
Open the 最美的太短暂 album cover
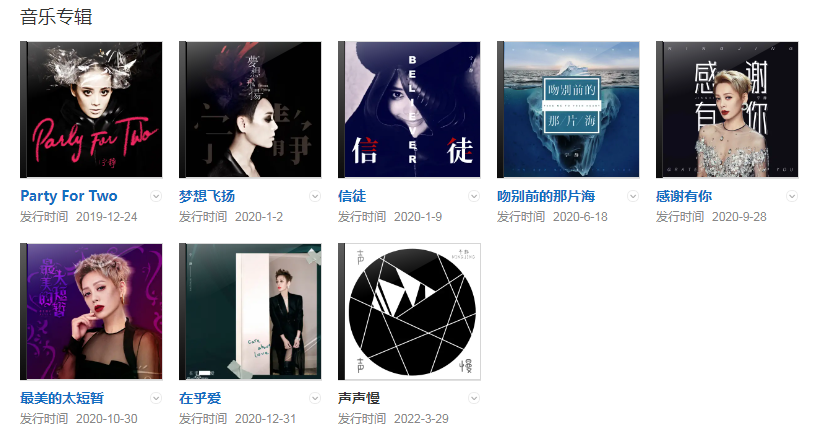[x=91, y=311]
